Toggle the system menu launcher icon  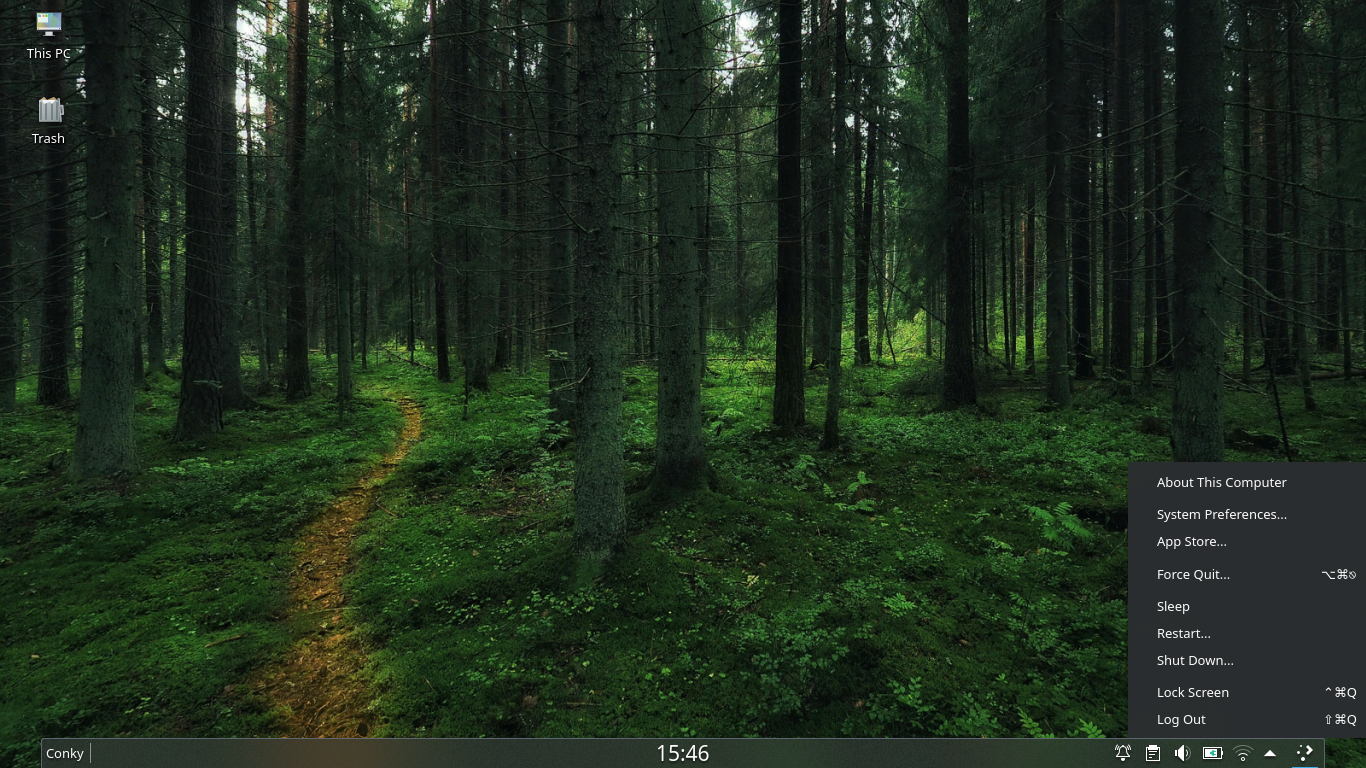click(1304, 753)
